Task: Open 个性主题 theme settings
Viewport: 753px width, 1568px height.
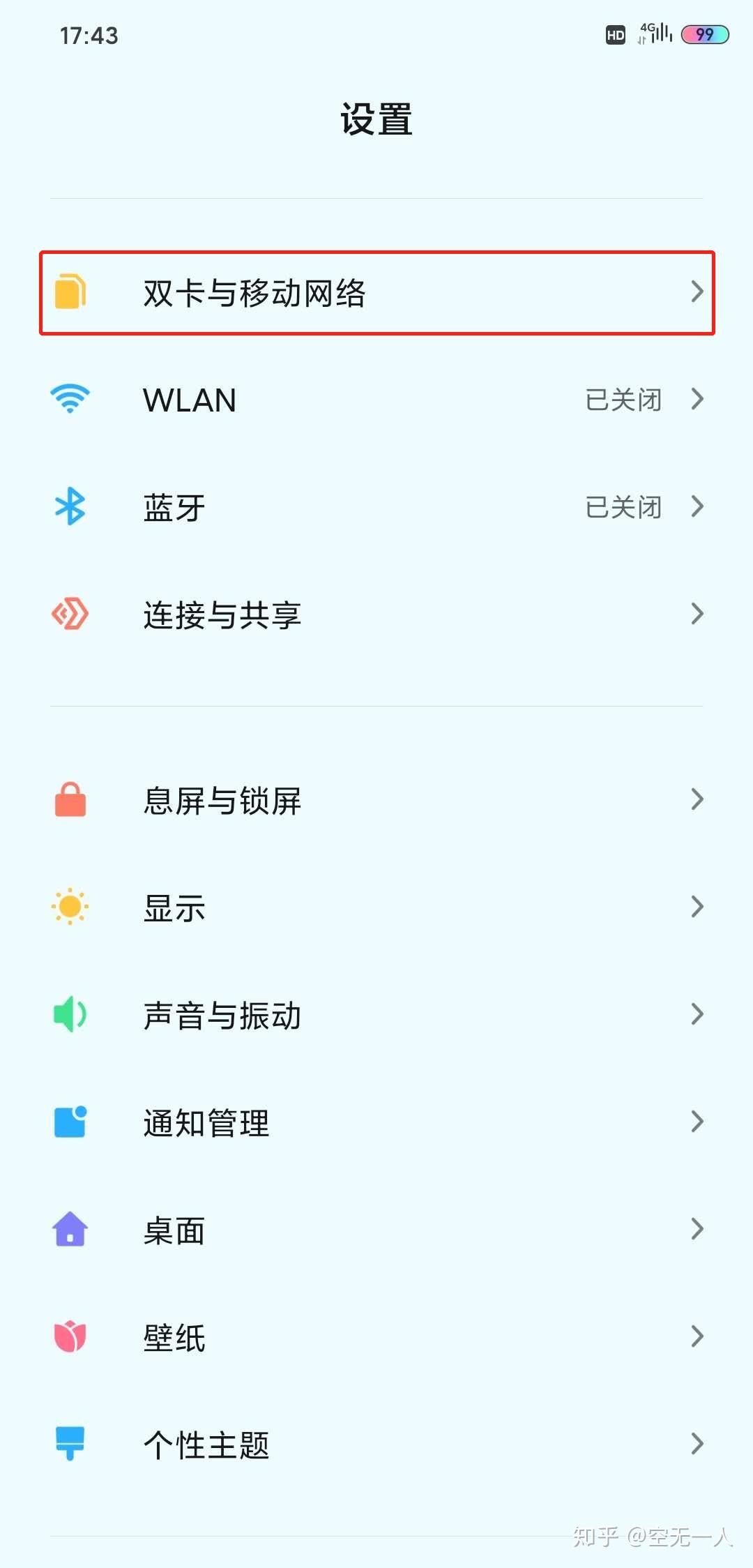Action: point(376,1445)
